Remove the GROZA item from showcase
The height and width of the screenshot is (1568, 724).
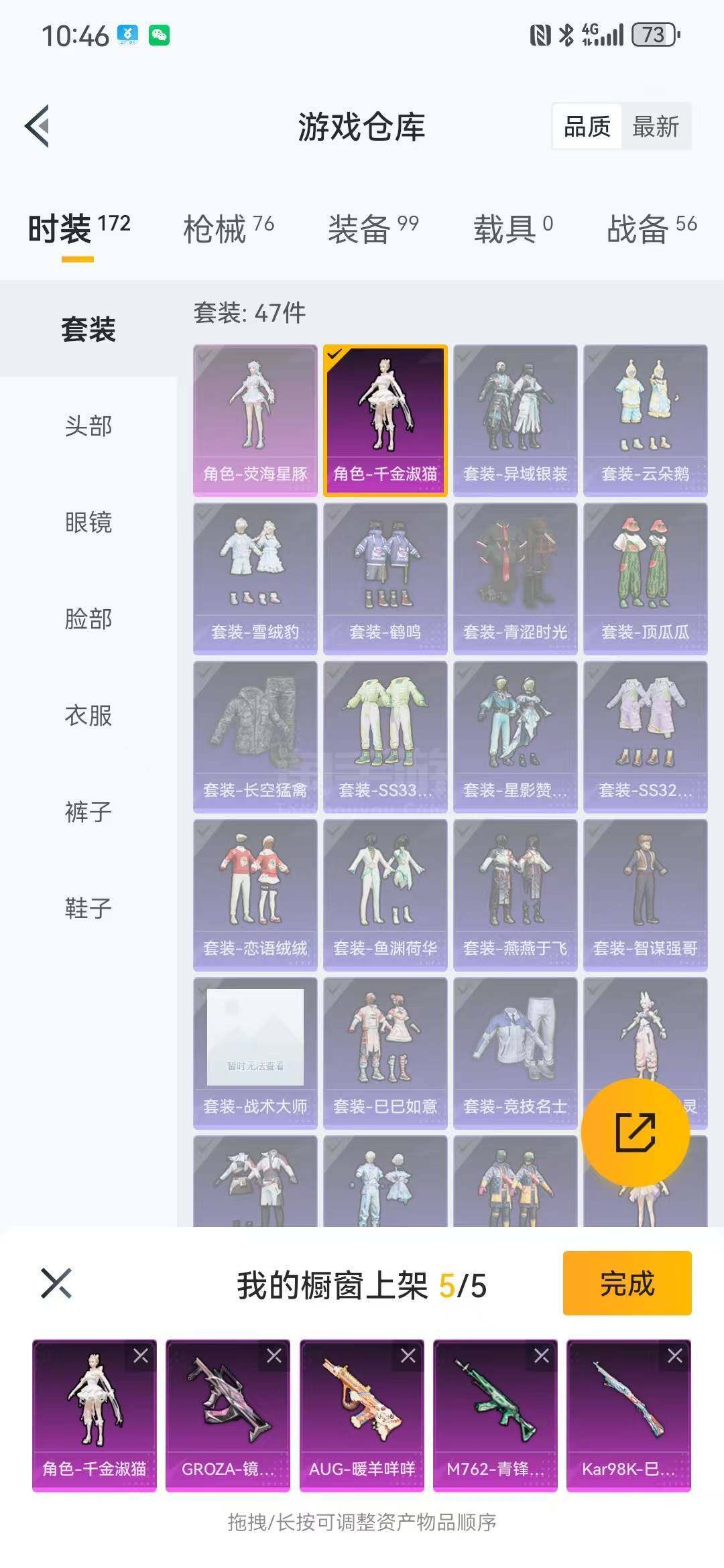(274, 1356)
